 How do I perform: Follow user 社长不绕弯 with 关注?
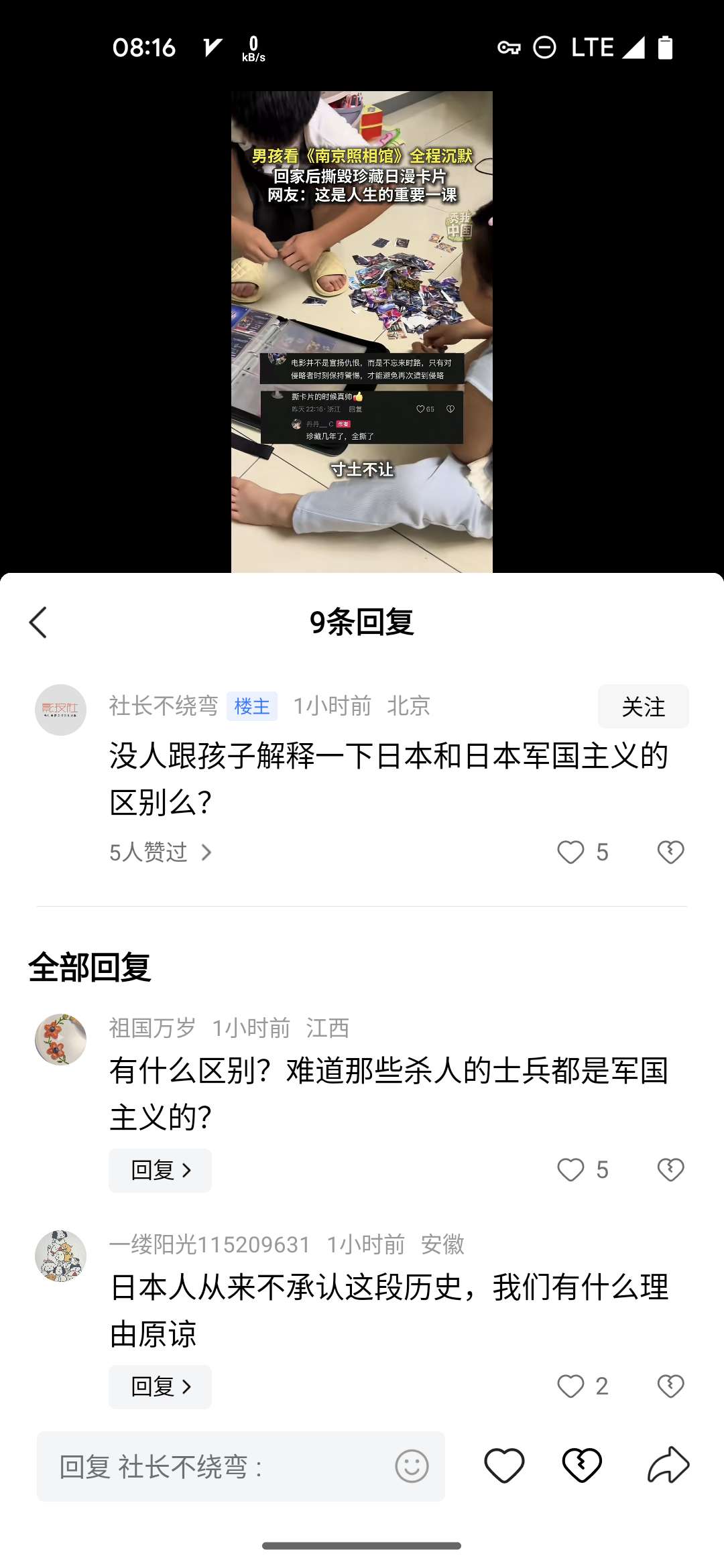pyautogui.click(x=643, y=706)
